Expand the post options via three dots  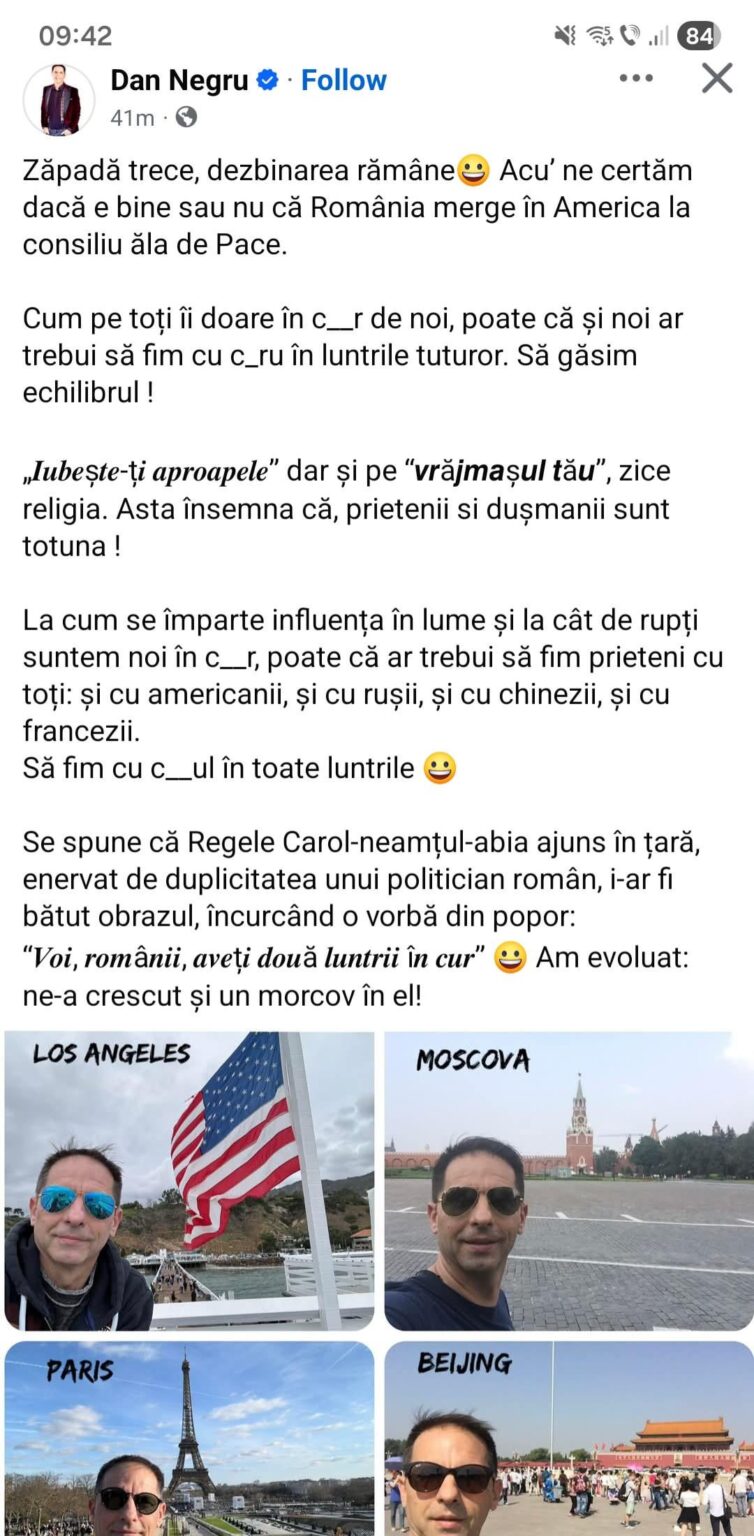point(636,77)
